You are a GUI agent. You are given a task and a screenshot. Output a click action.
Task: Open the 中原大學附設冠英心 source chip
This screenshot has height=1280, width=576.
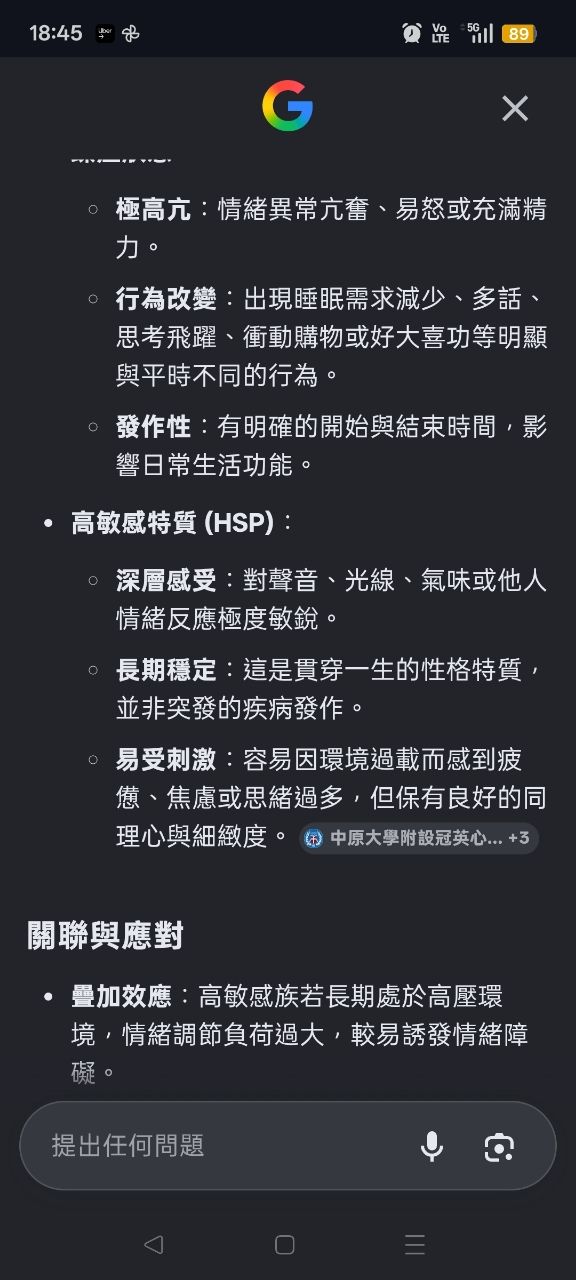point(418,838)
